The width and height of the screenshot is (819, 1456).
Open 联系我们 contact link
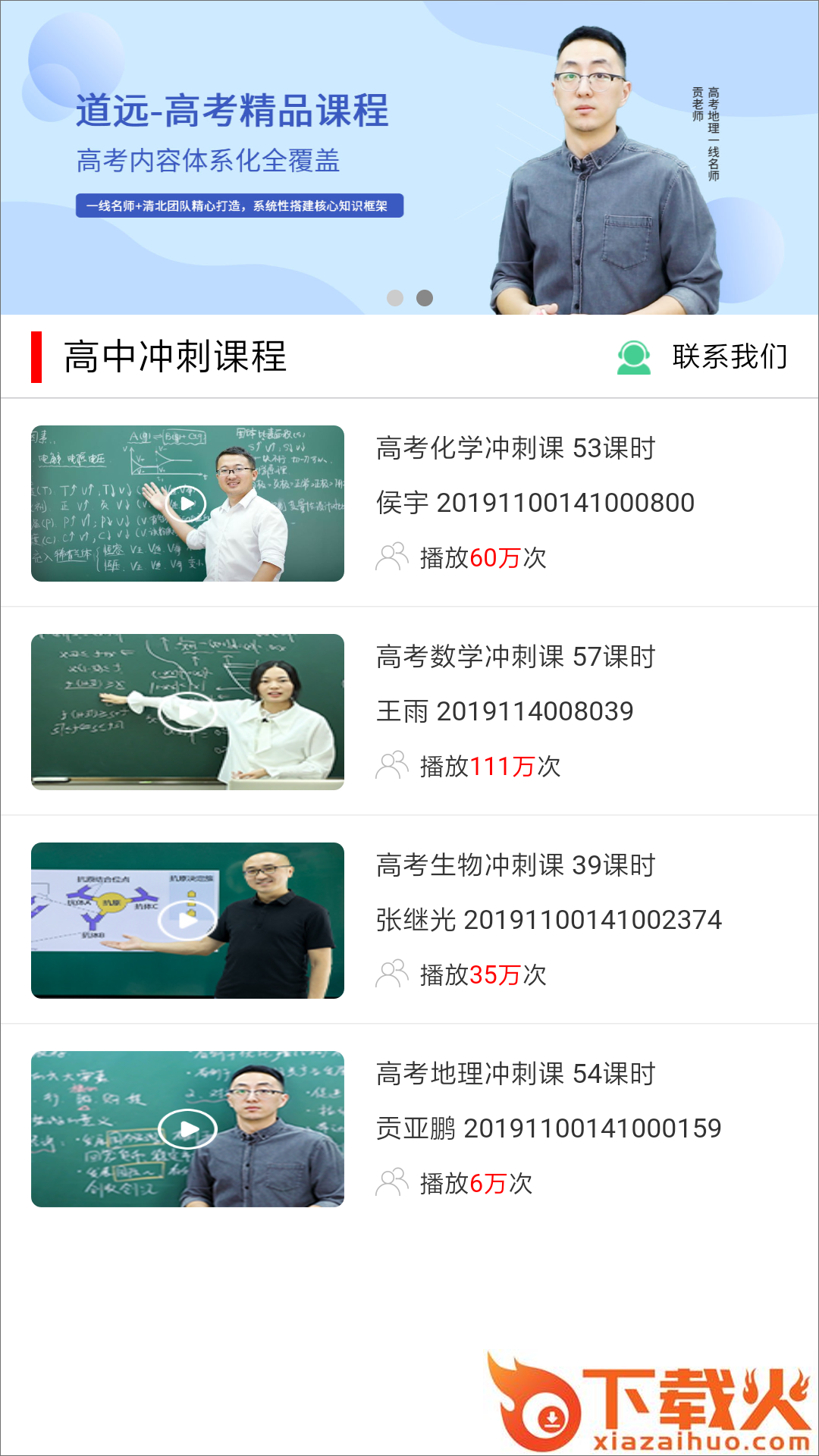[x=730, y=356]
